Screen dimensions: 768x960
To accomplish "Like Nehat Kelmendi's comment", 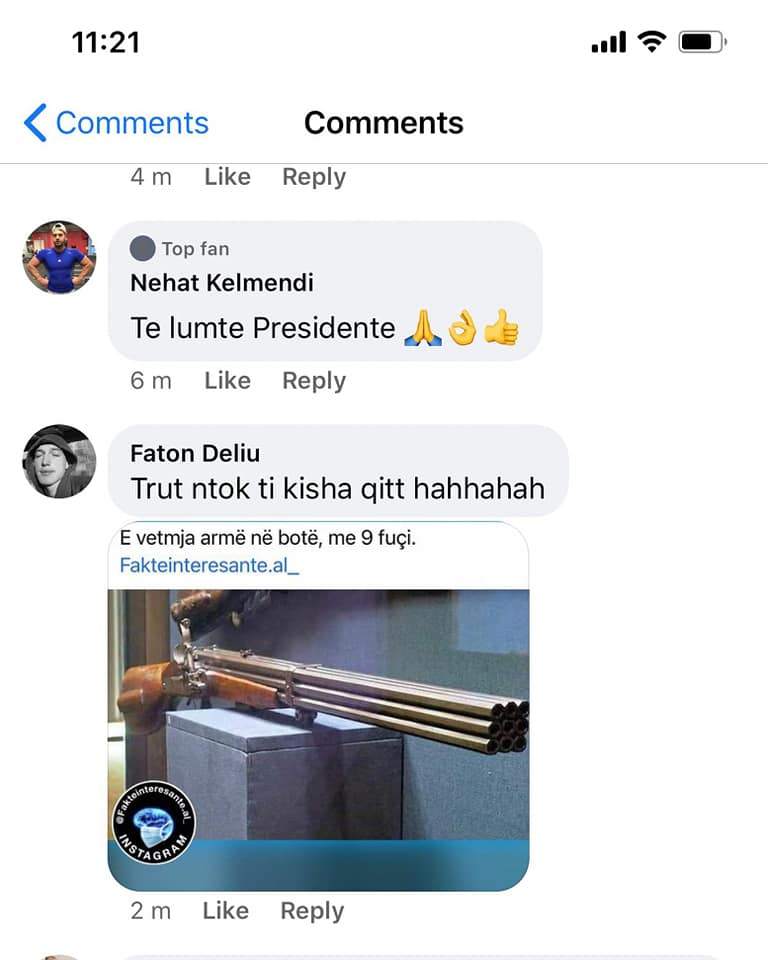I will coord(227,381).
